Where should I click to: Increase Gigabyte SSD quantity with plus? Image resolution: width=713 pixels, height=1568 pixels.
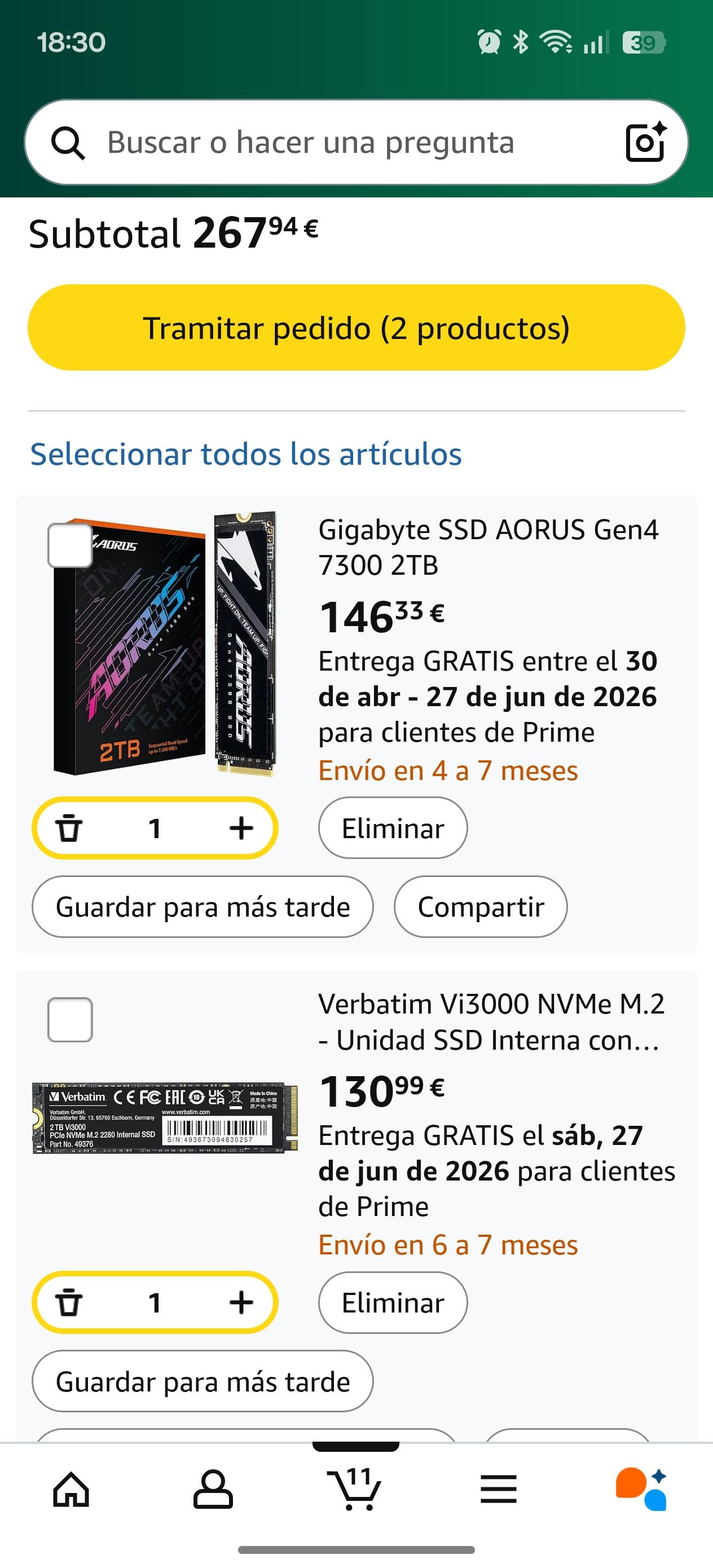[x=241, y=828]
